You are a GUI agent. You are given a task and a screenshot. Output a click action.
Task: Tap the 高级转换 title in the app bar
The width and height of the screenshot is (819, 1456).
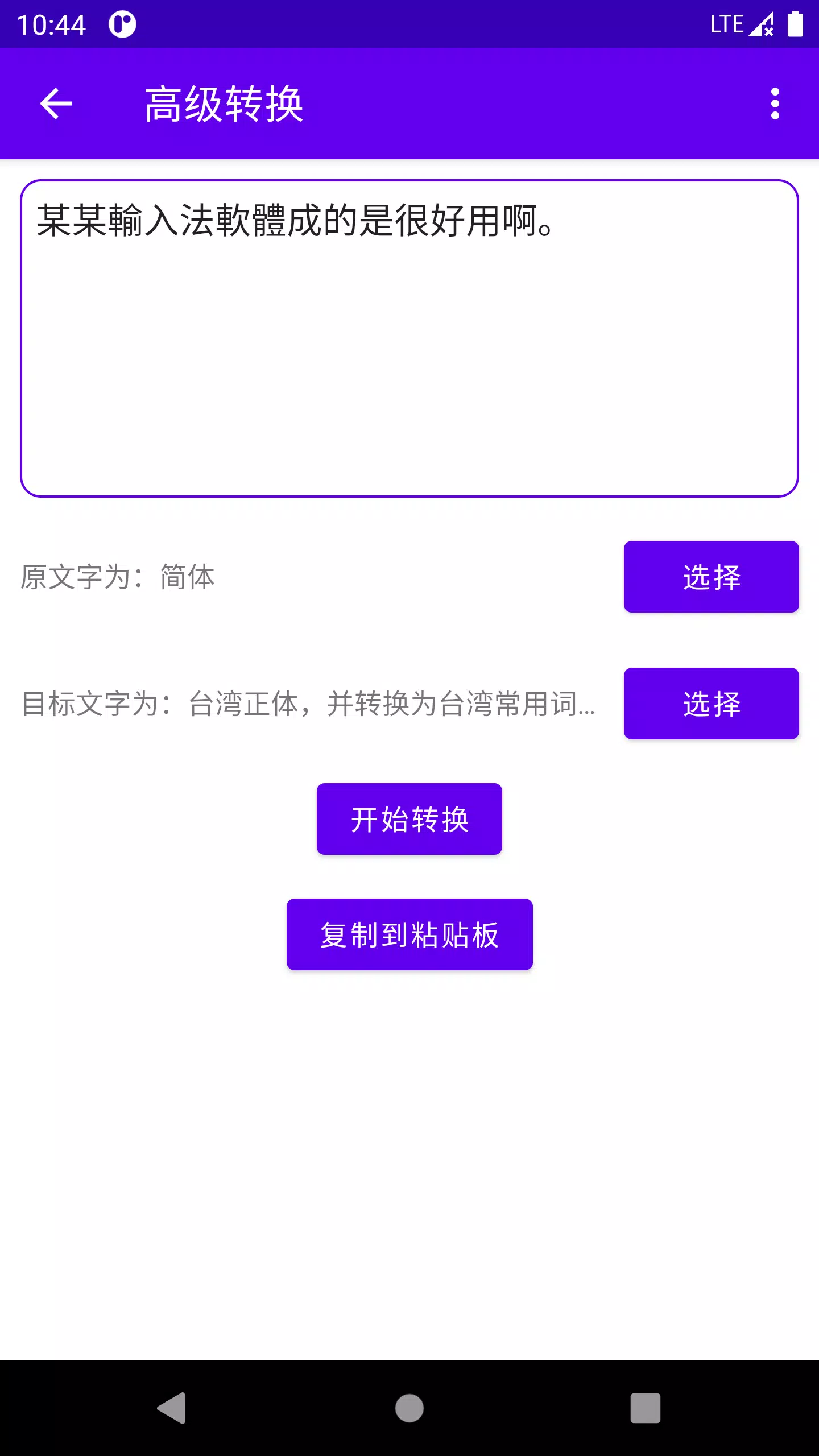coord(226,104)
